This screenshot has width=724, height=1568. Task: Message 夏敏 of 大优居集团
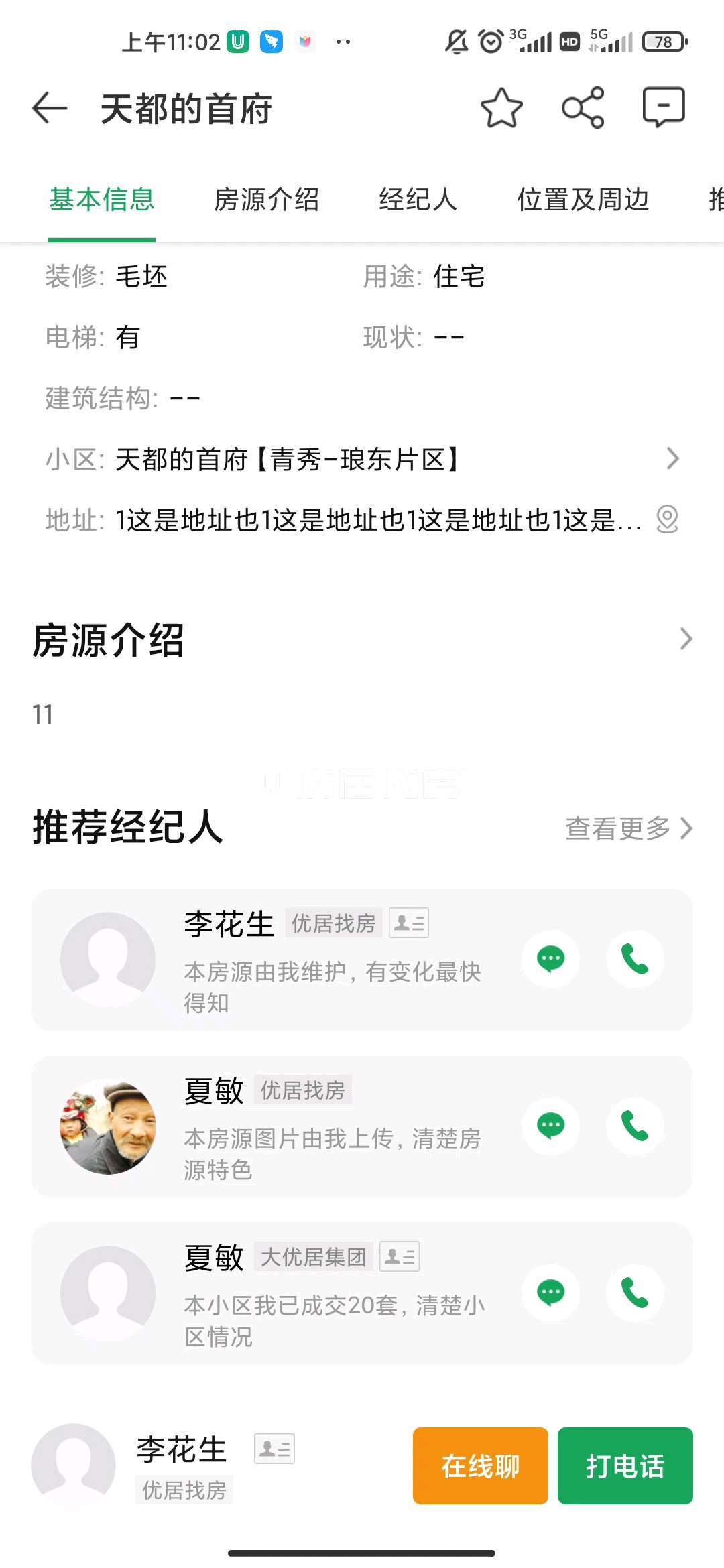coord(551,1293)
